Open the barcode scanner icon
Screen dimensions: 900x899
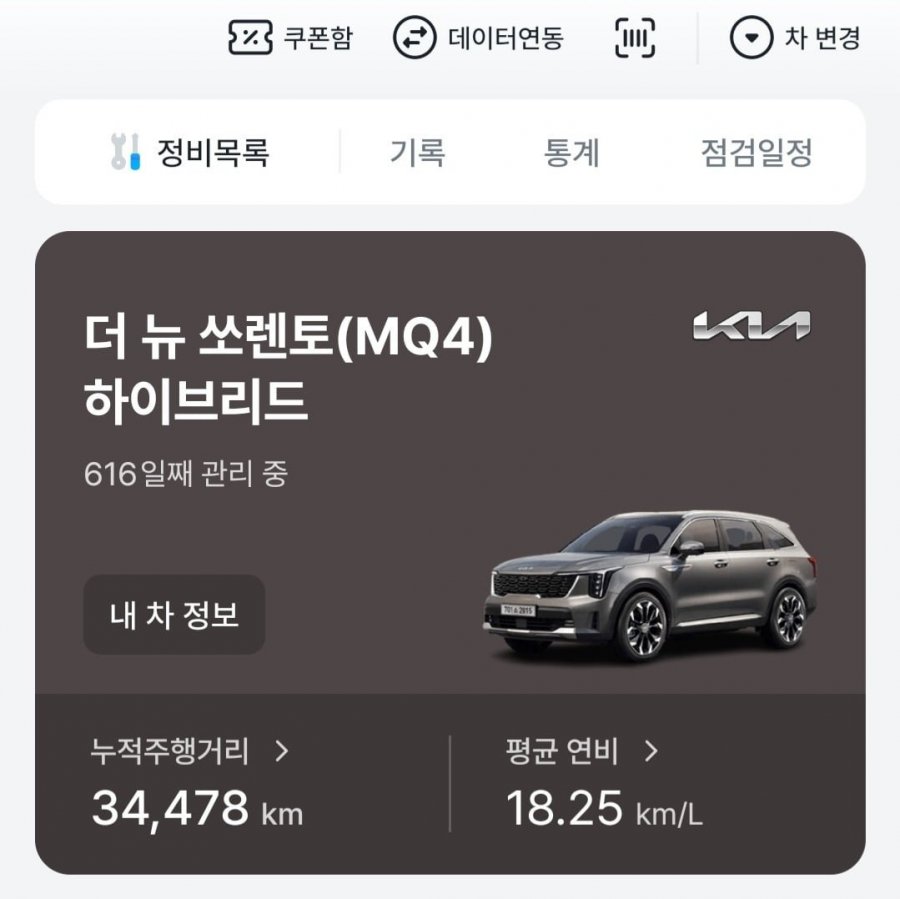(634, 38)
